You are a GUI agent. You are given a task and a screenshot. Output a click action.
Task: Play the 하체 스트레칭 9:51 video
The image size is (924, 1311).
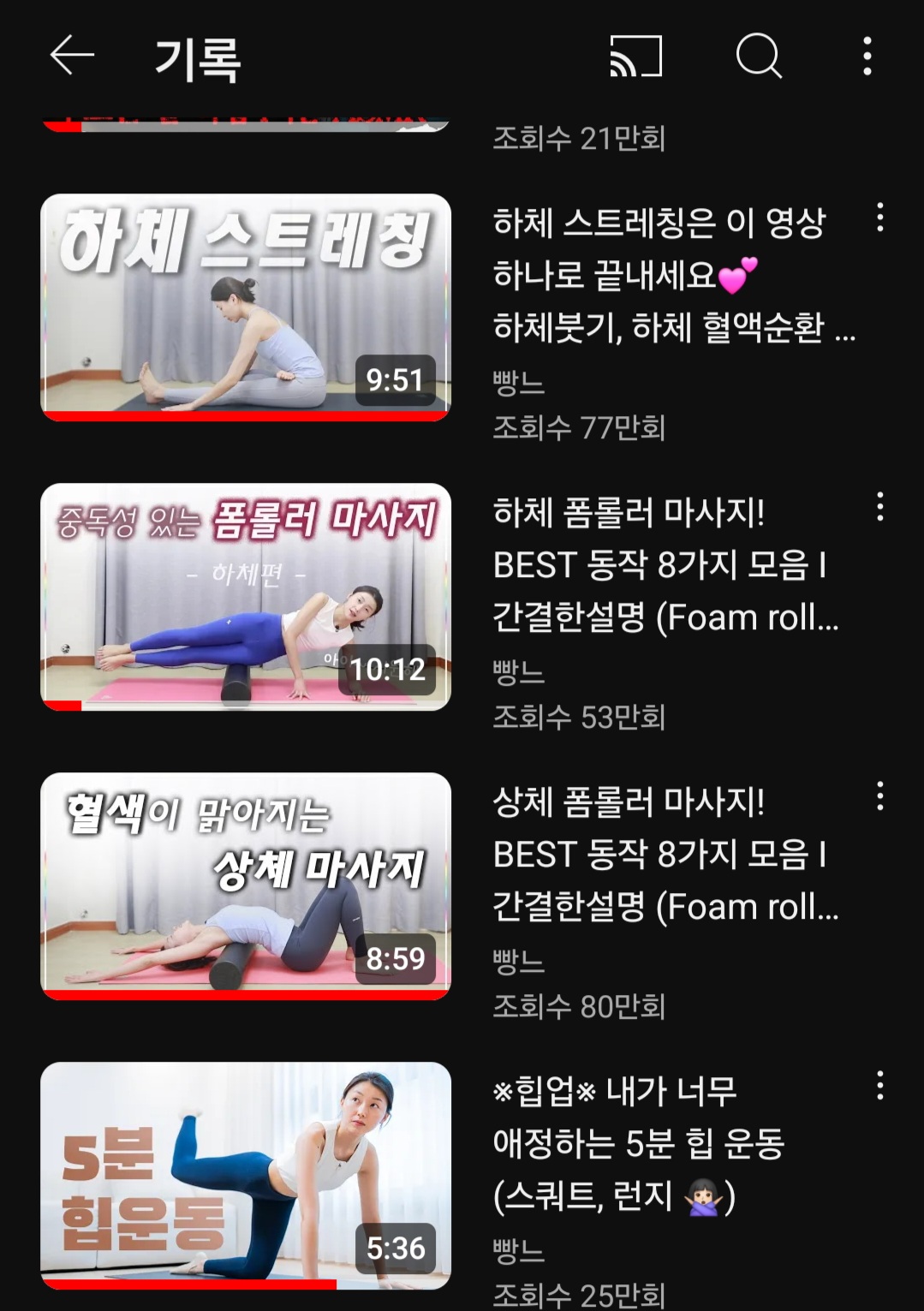[x=246, y=307]
